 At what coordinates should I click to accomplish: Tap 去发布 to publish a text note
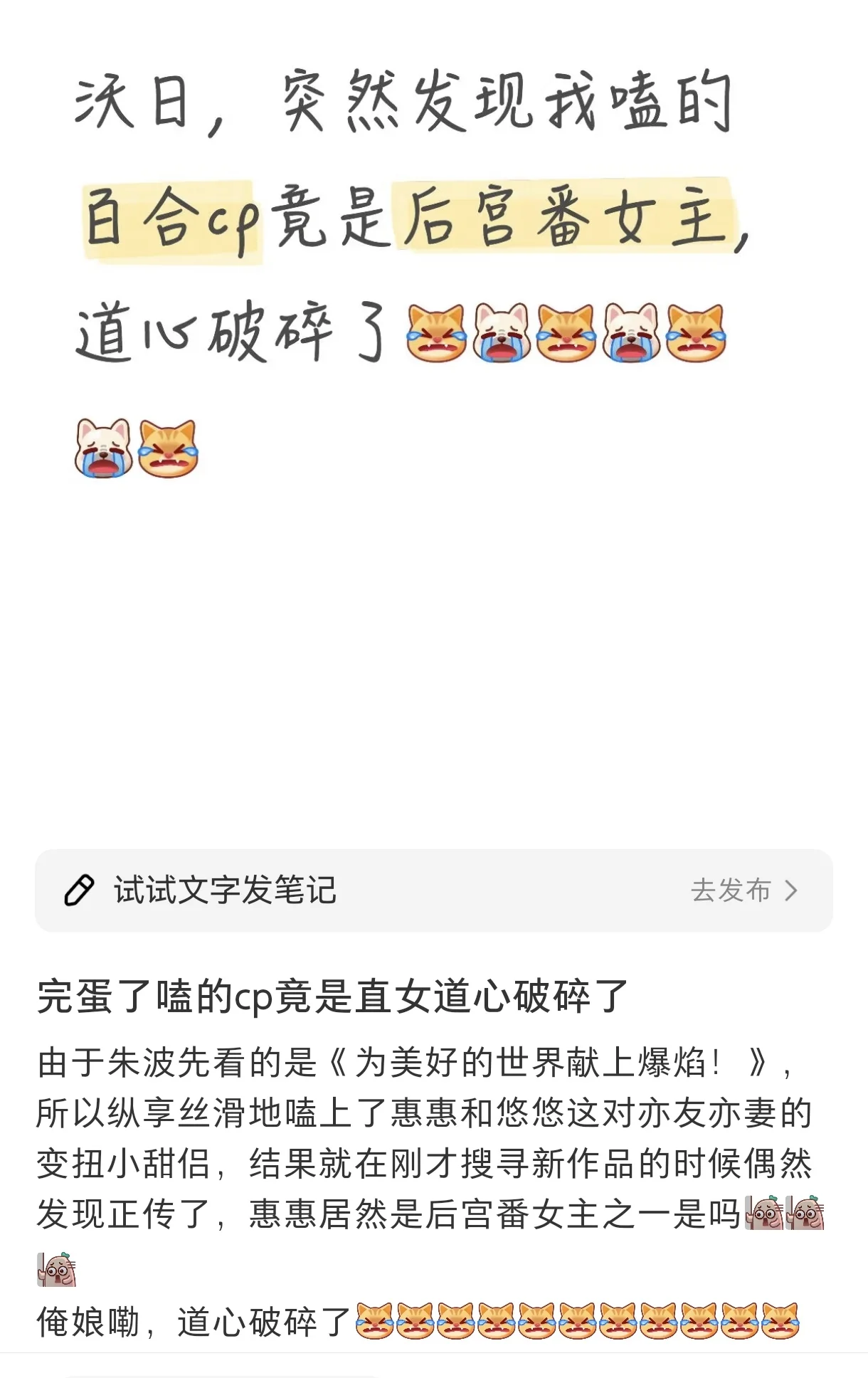743,890
